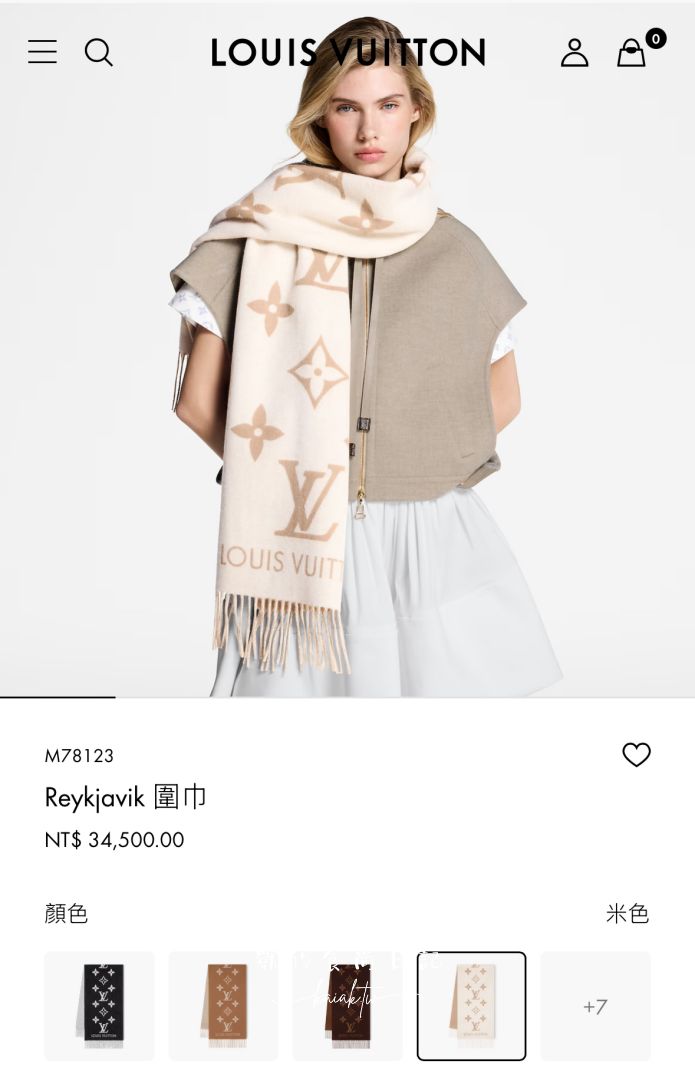
Task: Add Reykjavik scarf to wishlist
Action: coord(636,755)
